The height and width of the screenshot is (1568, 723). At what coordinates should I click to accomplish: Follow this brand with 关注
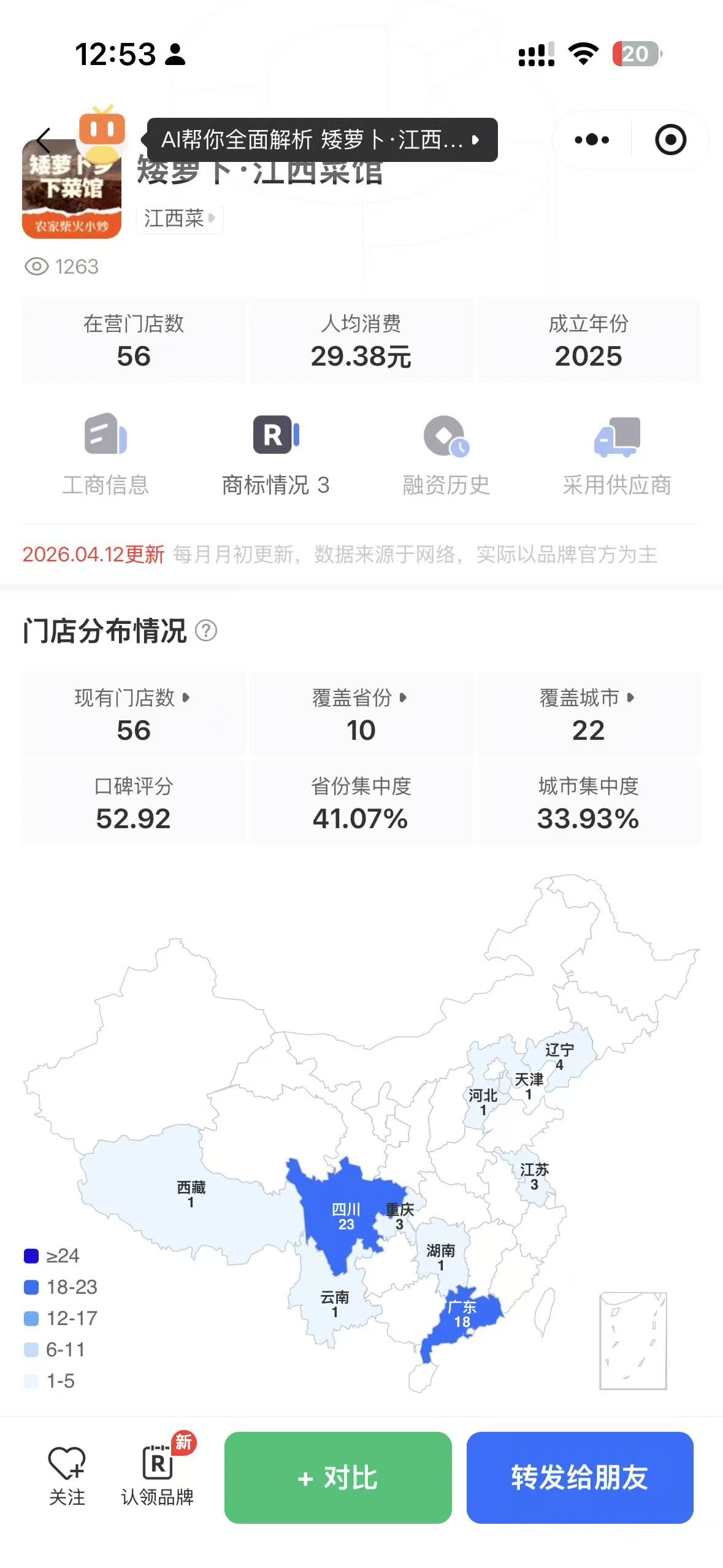(67, 1477)
